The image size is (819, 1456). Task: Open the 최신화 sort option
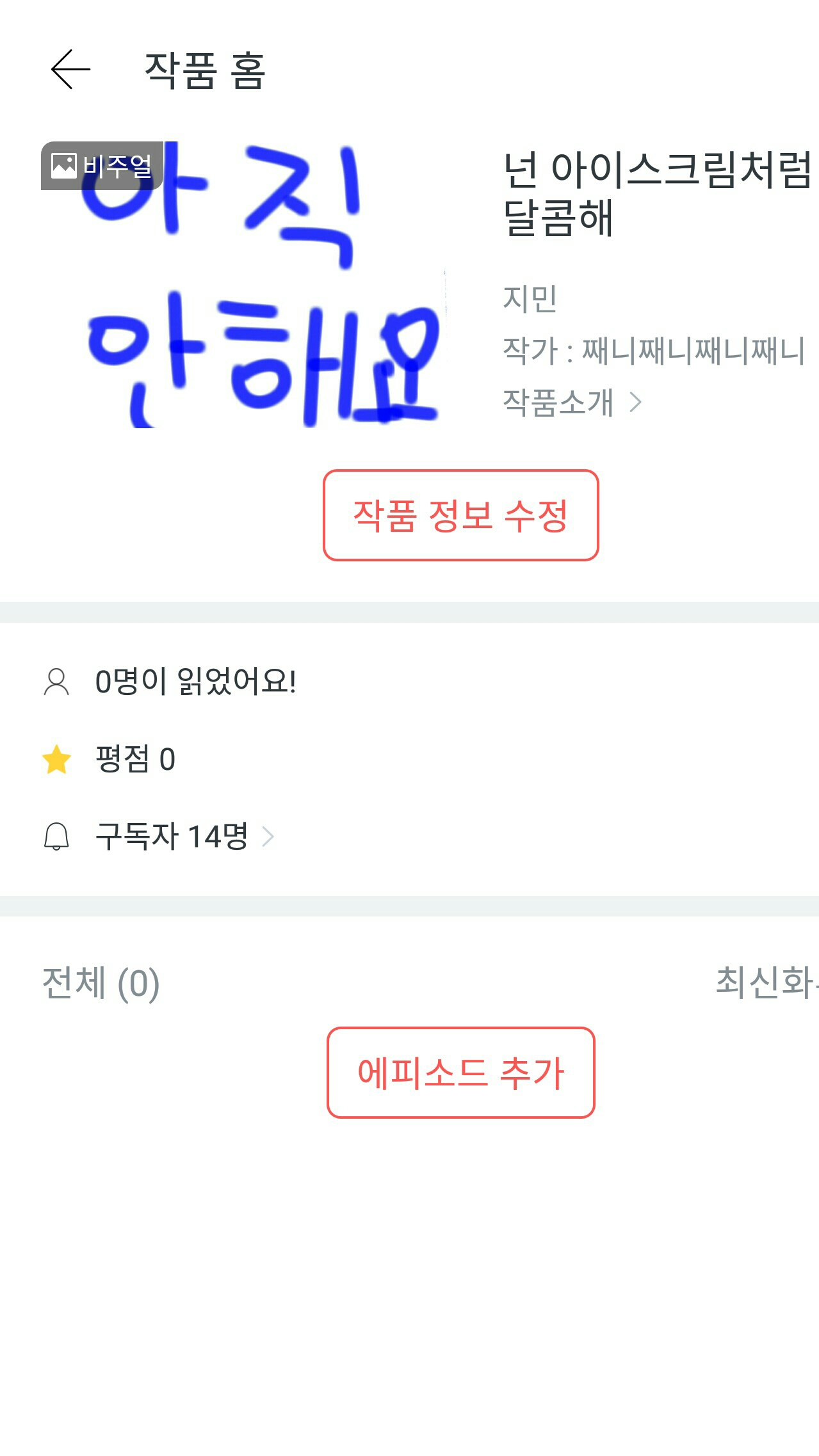[766, 982]
